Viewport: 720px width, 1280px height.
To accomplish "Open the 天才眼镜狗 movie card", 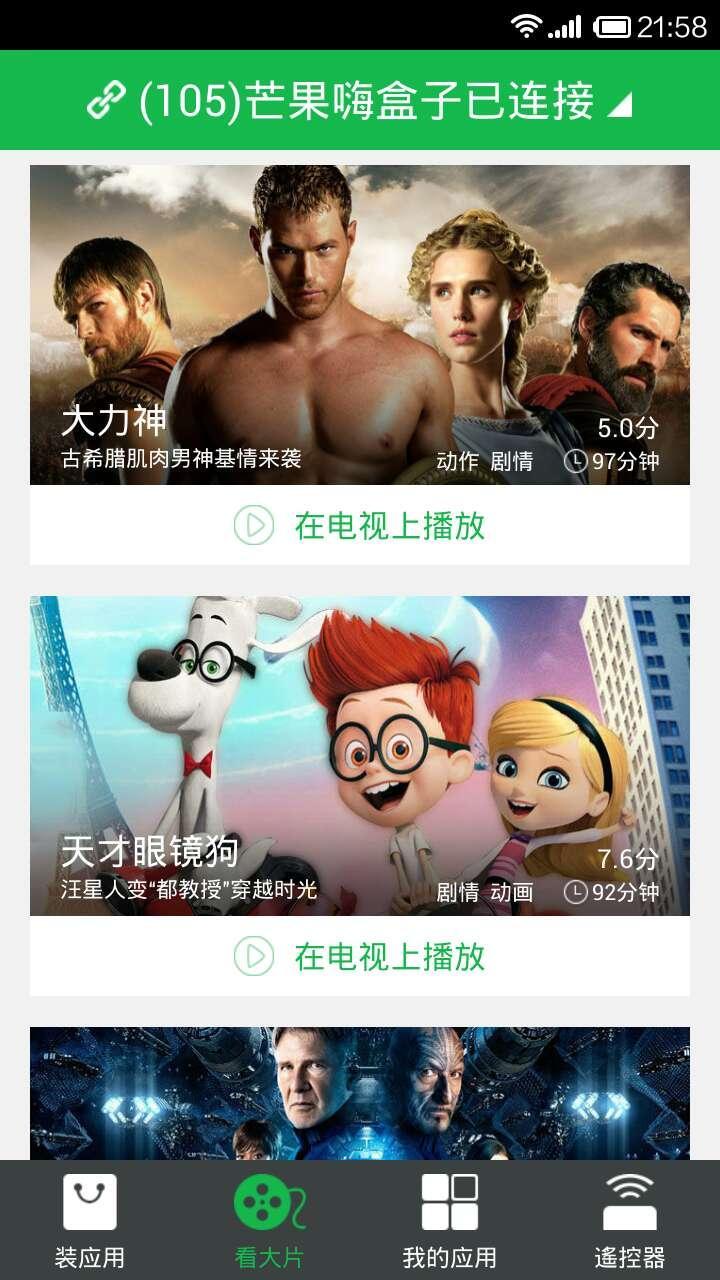I will [360, 755].
